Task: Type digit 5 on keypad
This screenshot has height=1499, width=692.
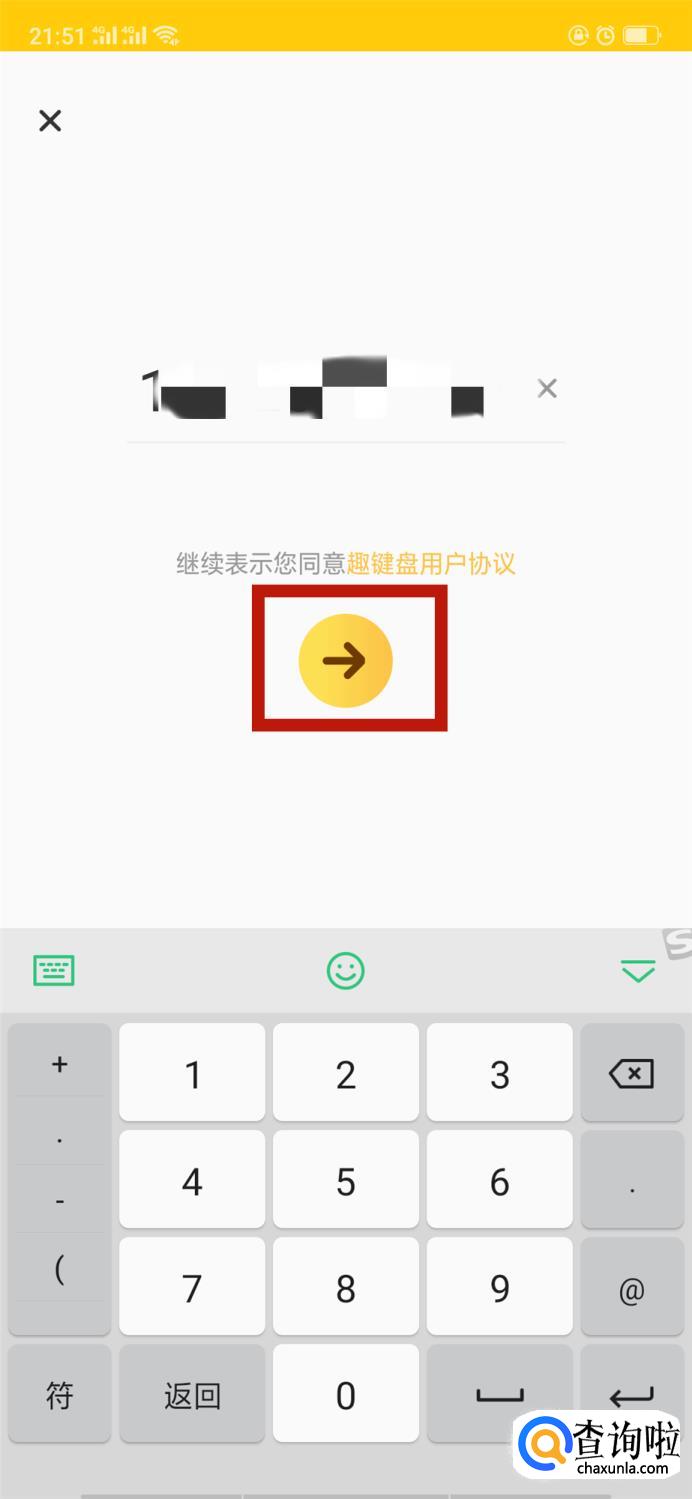Action: pyautogui.click(x=346, y=1180)
